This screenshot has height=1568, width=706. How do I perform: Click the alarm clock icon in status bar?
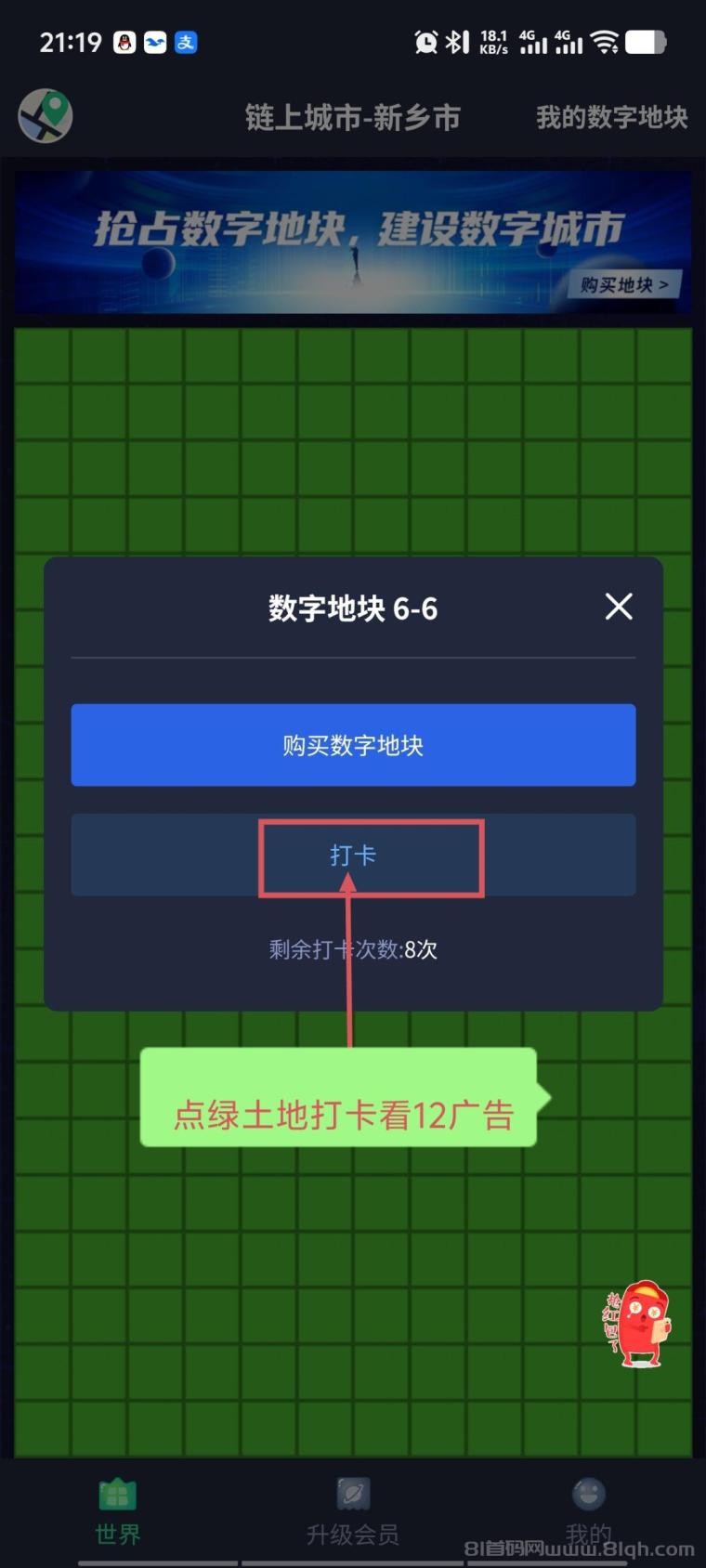pyautogui.click(x=425, y=41)
